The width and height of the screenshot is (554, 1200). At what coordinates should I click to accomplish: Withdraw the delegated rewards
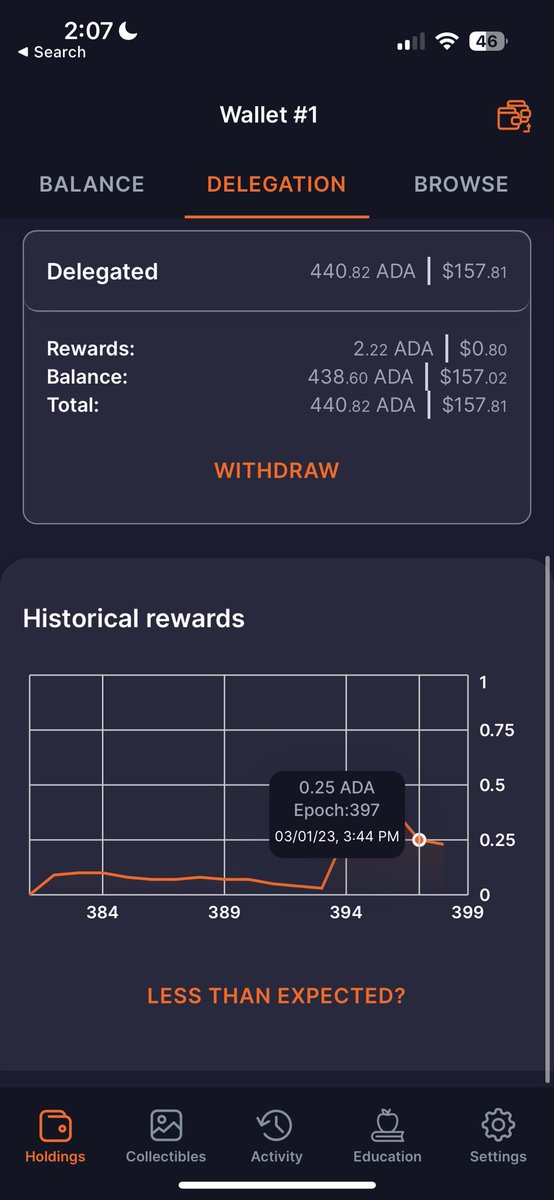point(277,470)
